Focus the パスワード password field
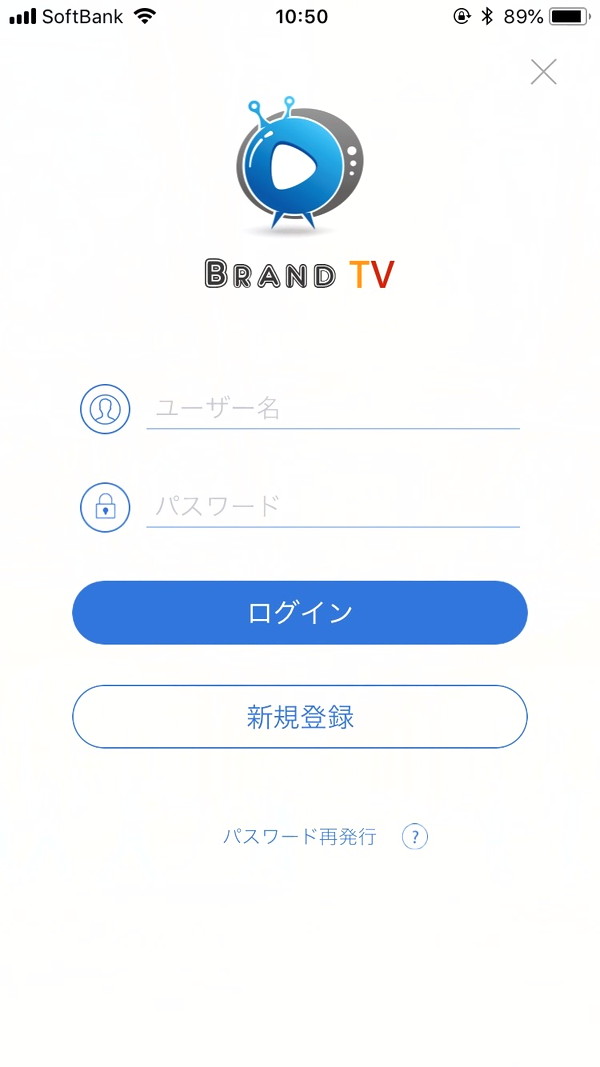The image size is (600, 1067). [333, 507]
